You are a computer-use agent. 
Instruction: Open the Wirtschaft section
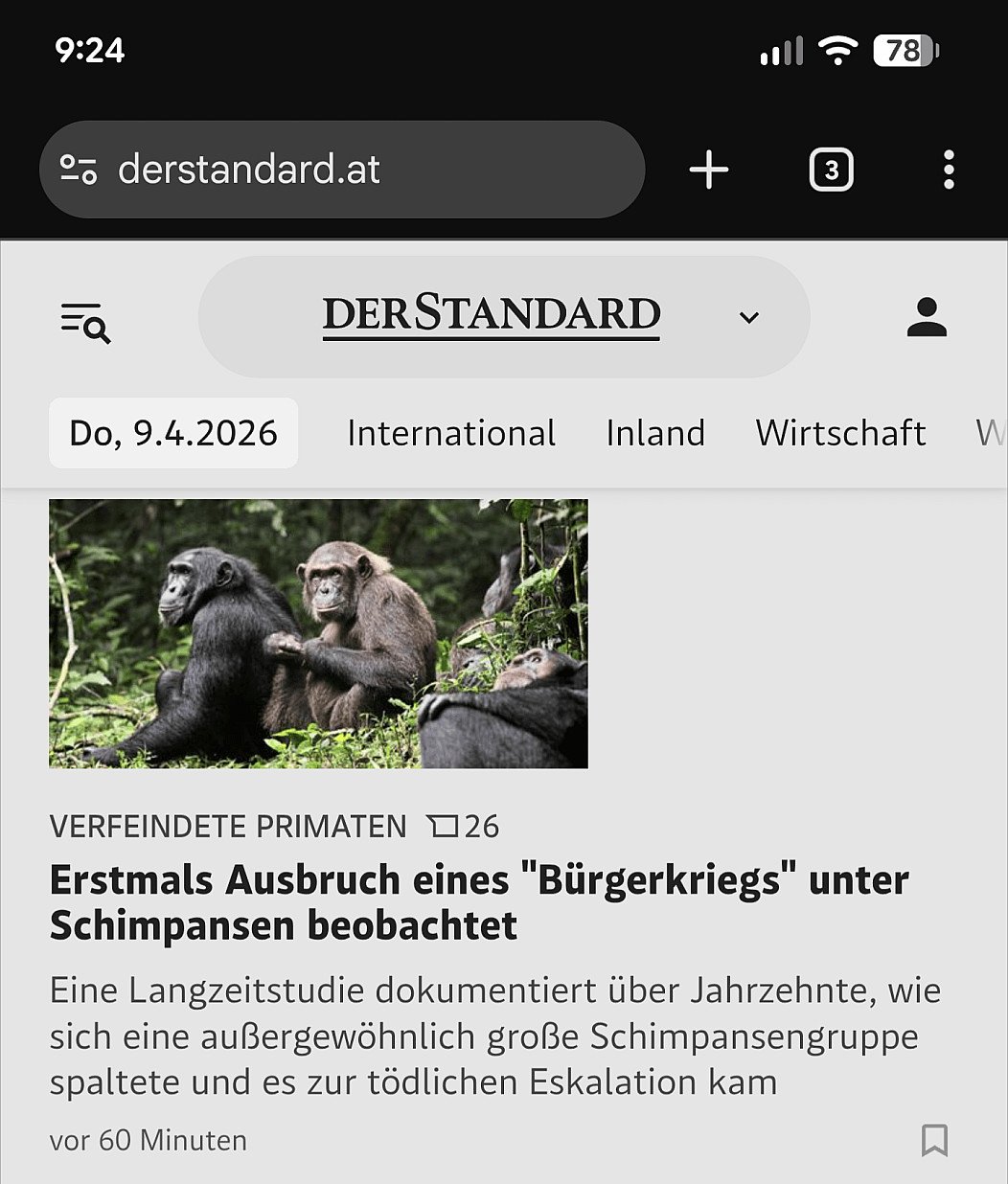click(840, 433)
